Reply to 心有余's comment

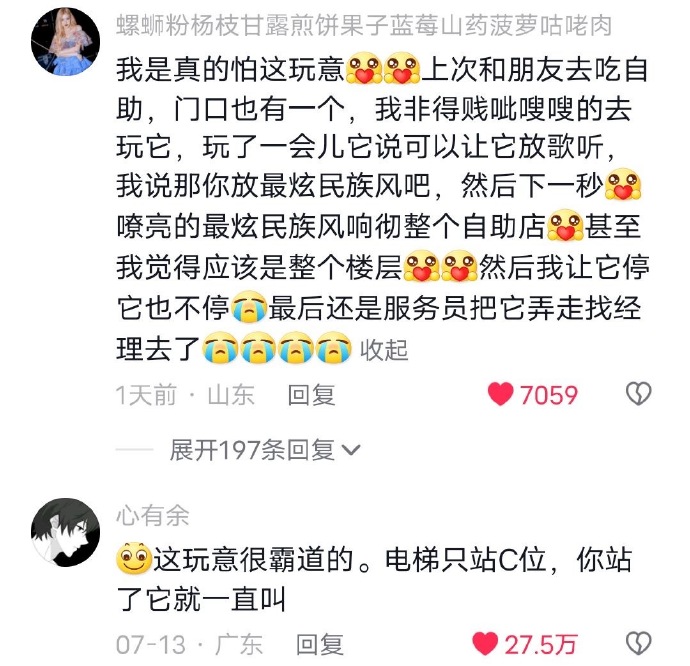(319, 644)
